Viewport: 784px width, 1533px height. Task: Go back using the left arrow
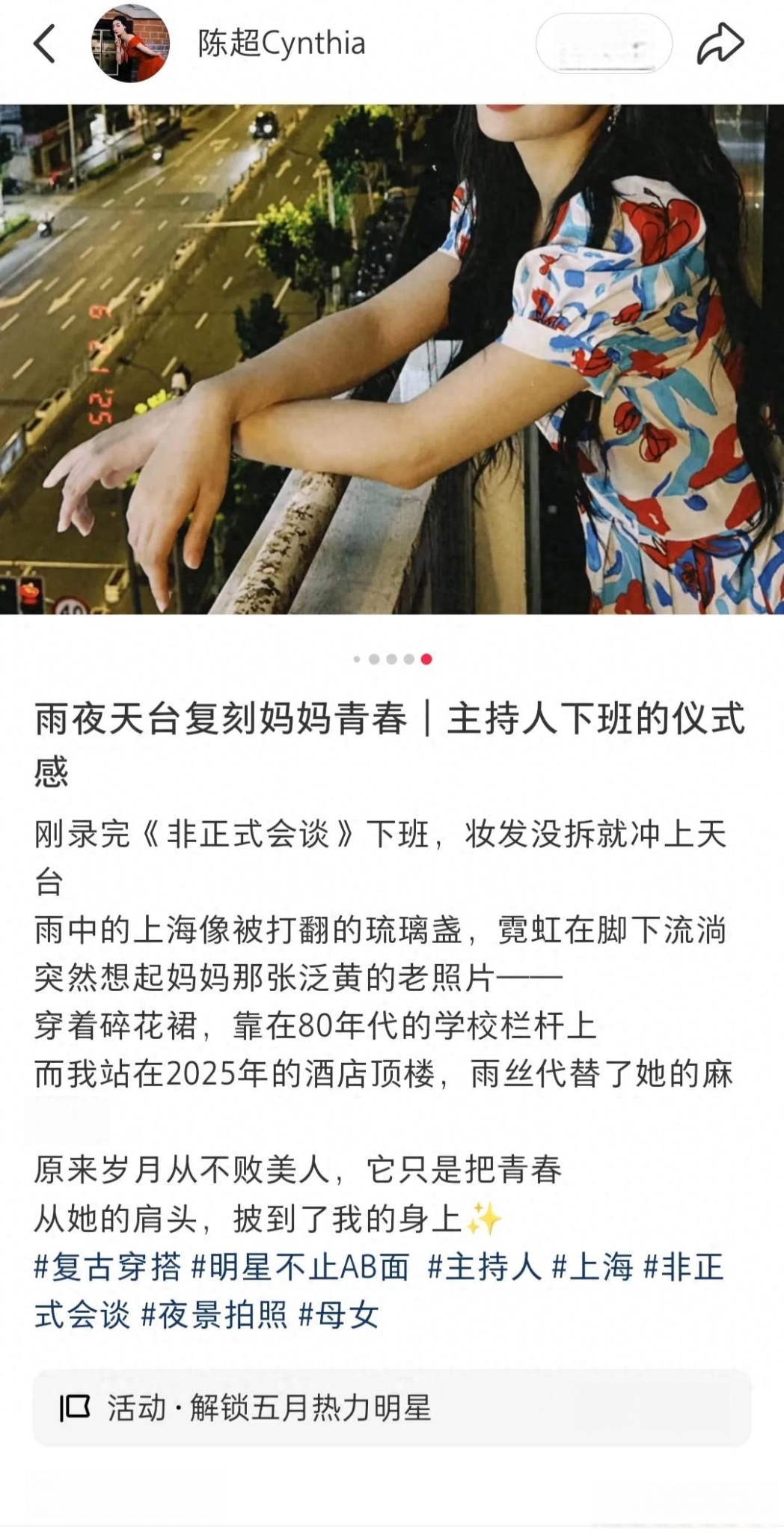[45, 43]
